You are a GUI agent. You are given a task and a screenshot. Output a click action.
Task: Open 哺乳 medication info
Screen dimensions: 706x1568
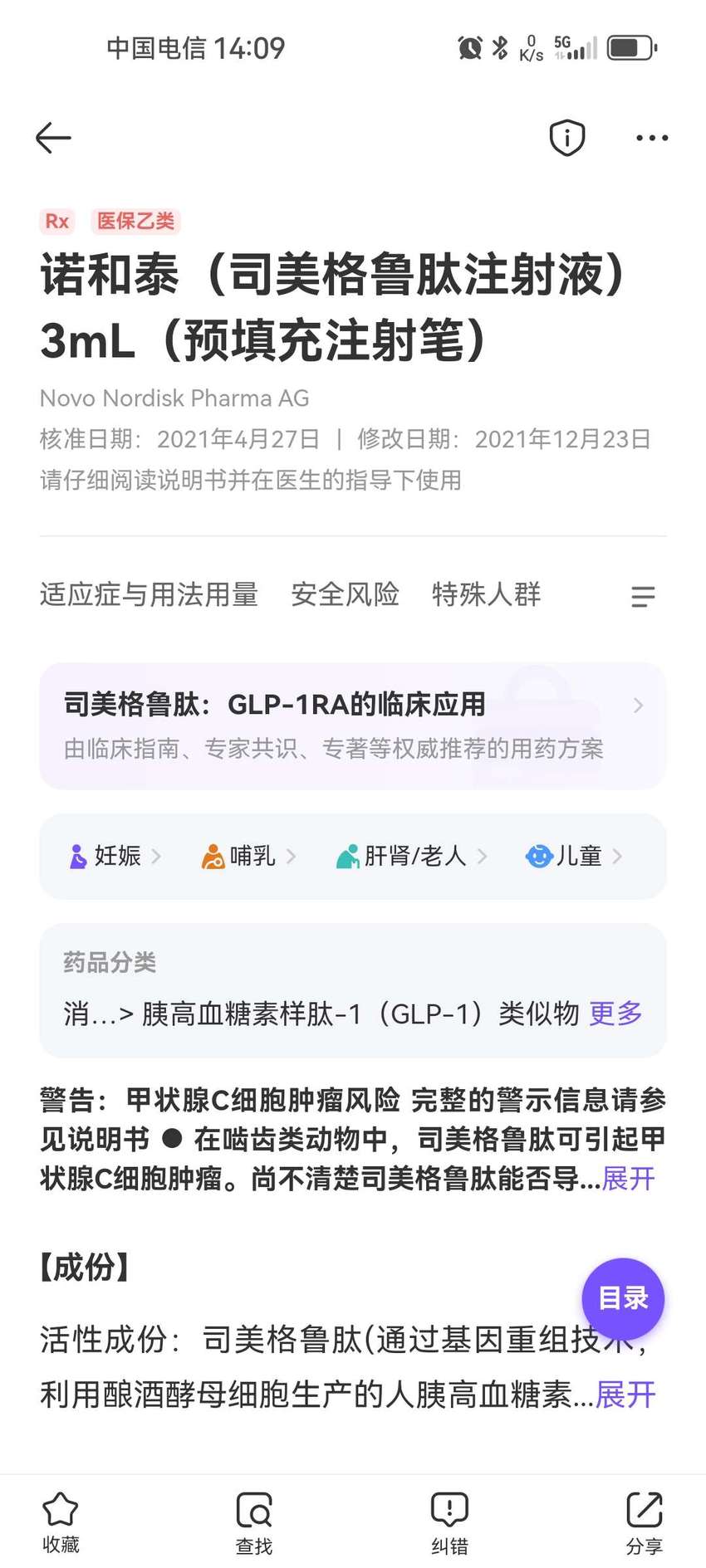coord(248,856)
